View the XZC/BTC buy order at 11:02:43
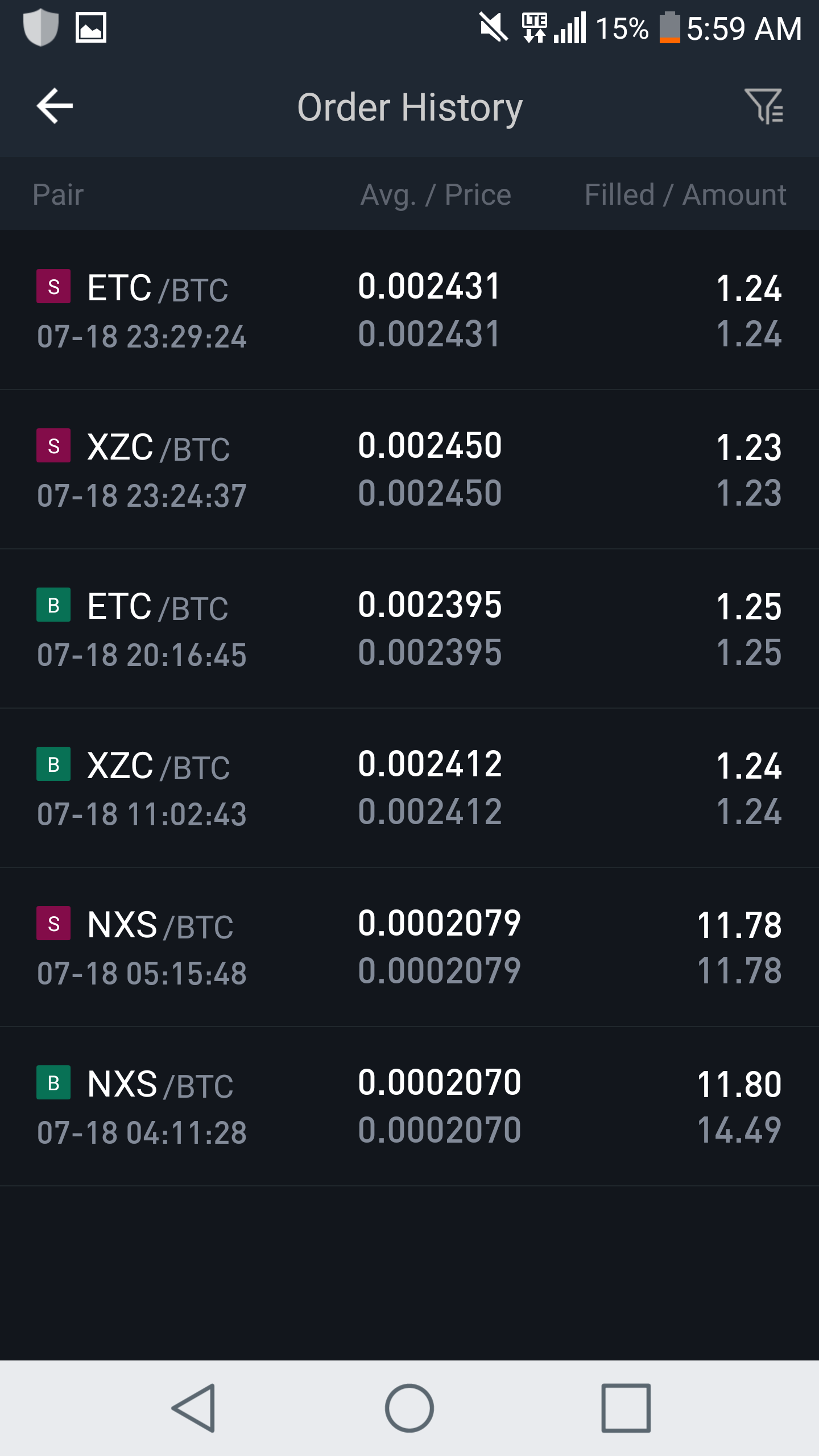This screenshot has height=1456, width=819. (x=409, y=788)
